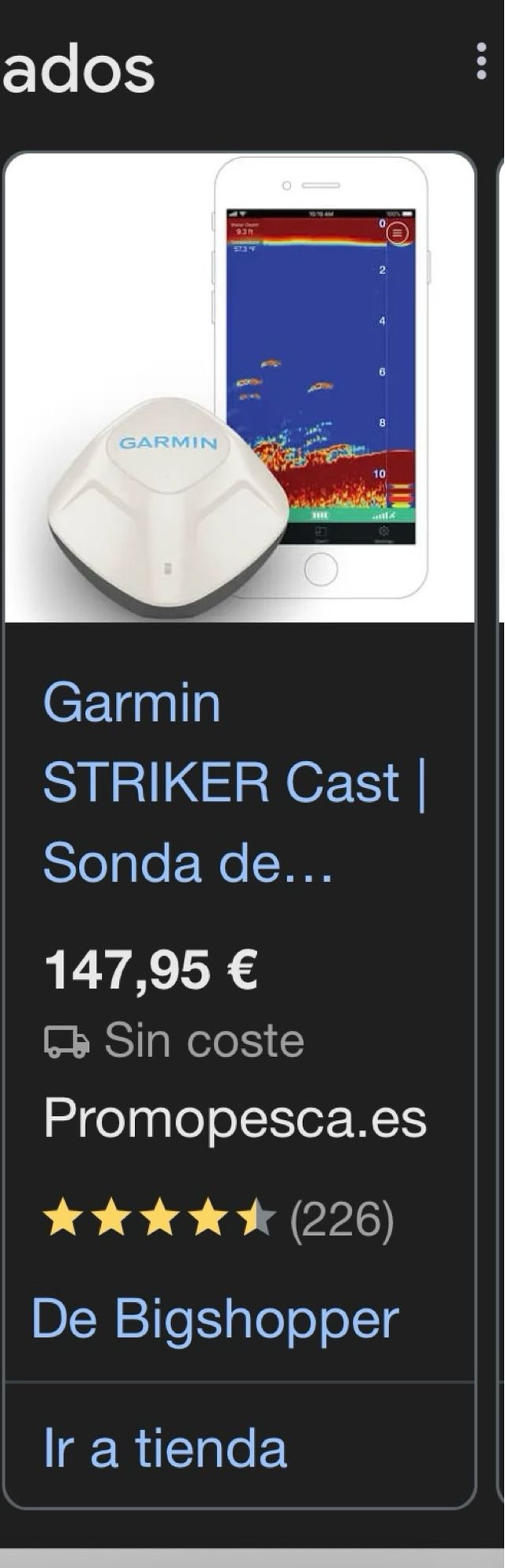Open the Garmin STRIKER Cast title link

(x=234, y=782)
